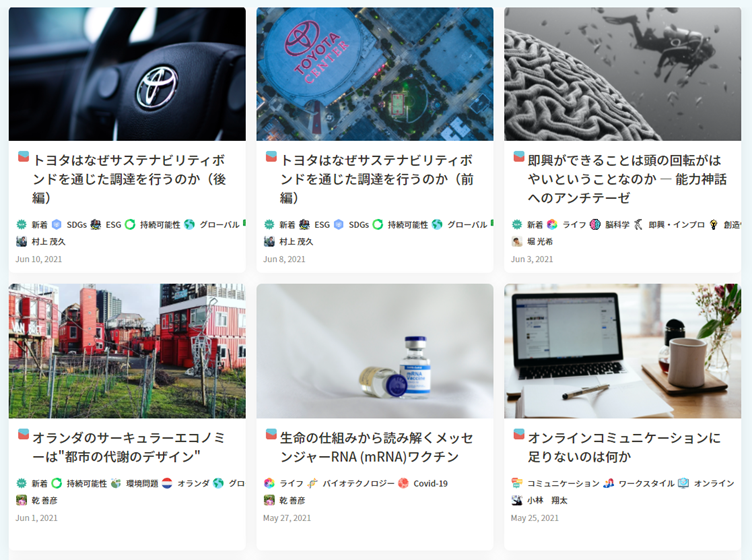Tap the オランダ tag
This screenshot has height=560, width=752.
pos(193,483)
